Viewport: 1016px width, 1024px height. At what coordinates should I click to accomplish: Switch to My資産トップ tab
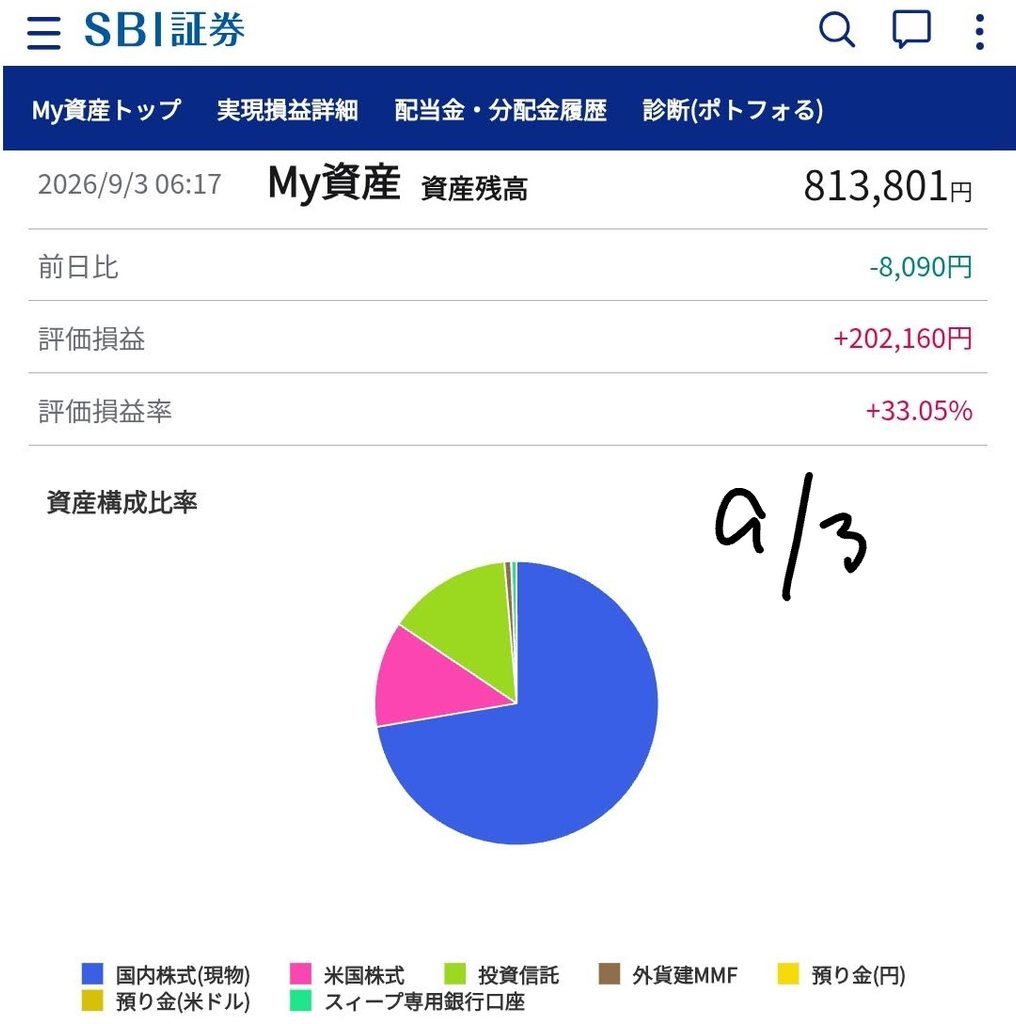106,110
